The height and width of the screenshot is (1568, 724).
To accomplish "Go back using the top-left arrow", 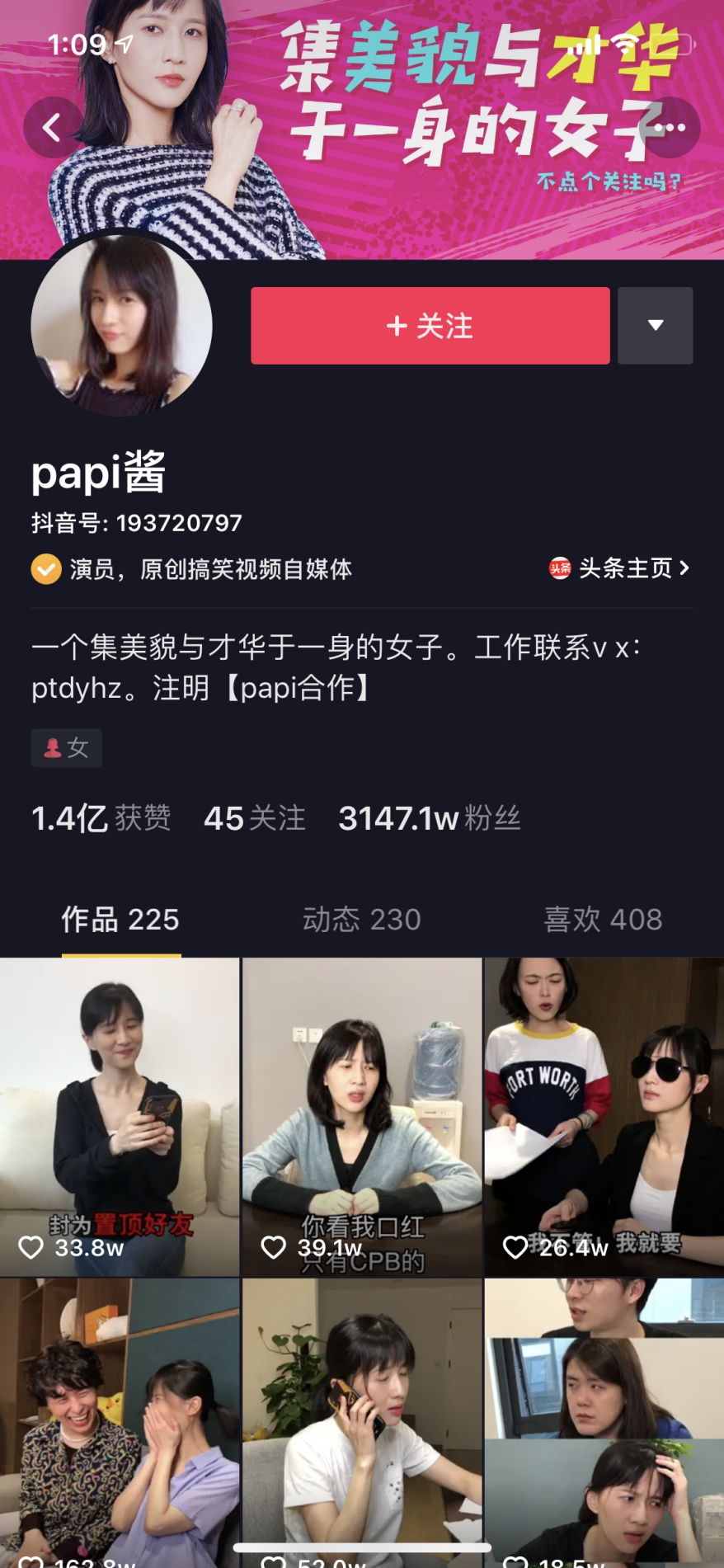I will [x=53, y=128].
